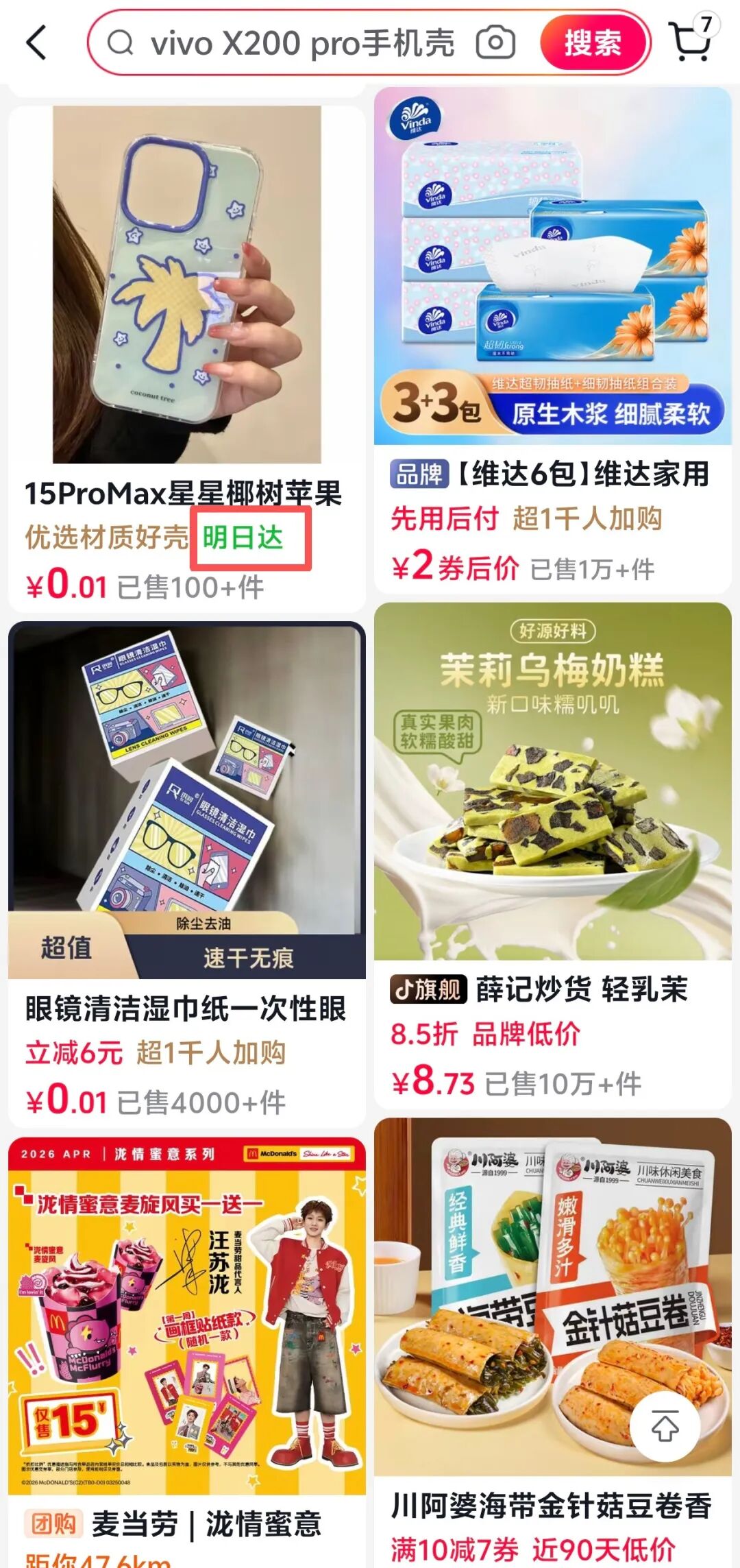Open camera image search in search bar
Viewport: 740px width, 1568px height.
[x=495, y=43]
